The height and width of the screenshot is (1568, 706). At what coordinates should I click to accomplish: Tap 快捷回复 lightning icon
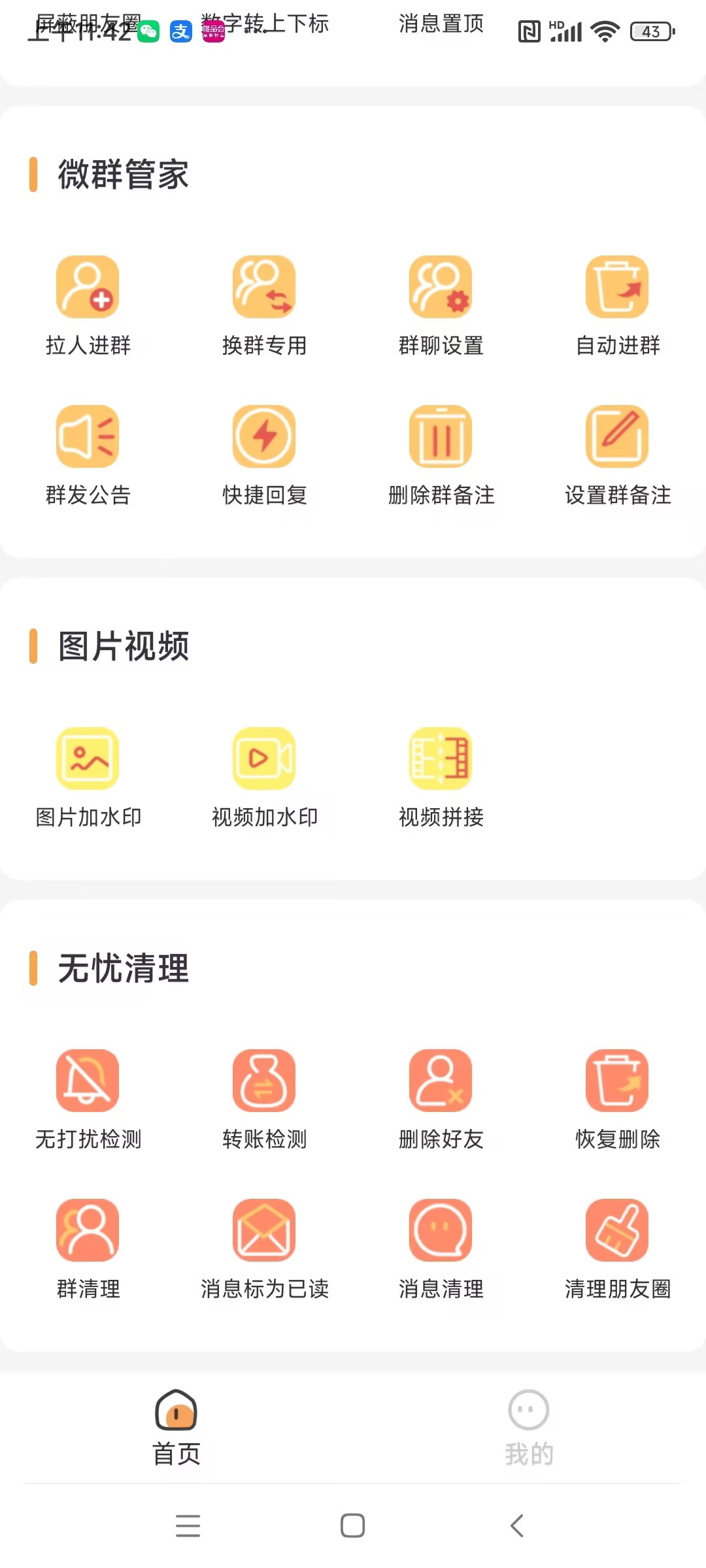pos(264,436)
